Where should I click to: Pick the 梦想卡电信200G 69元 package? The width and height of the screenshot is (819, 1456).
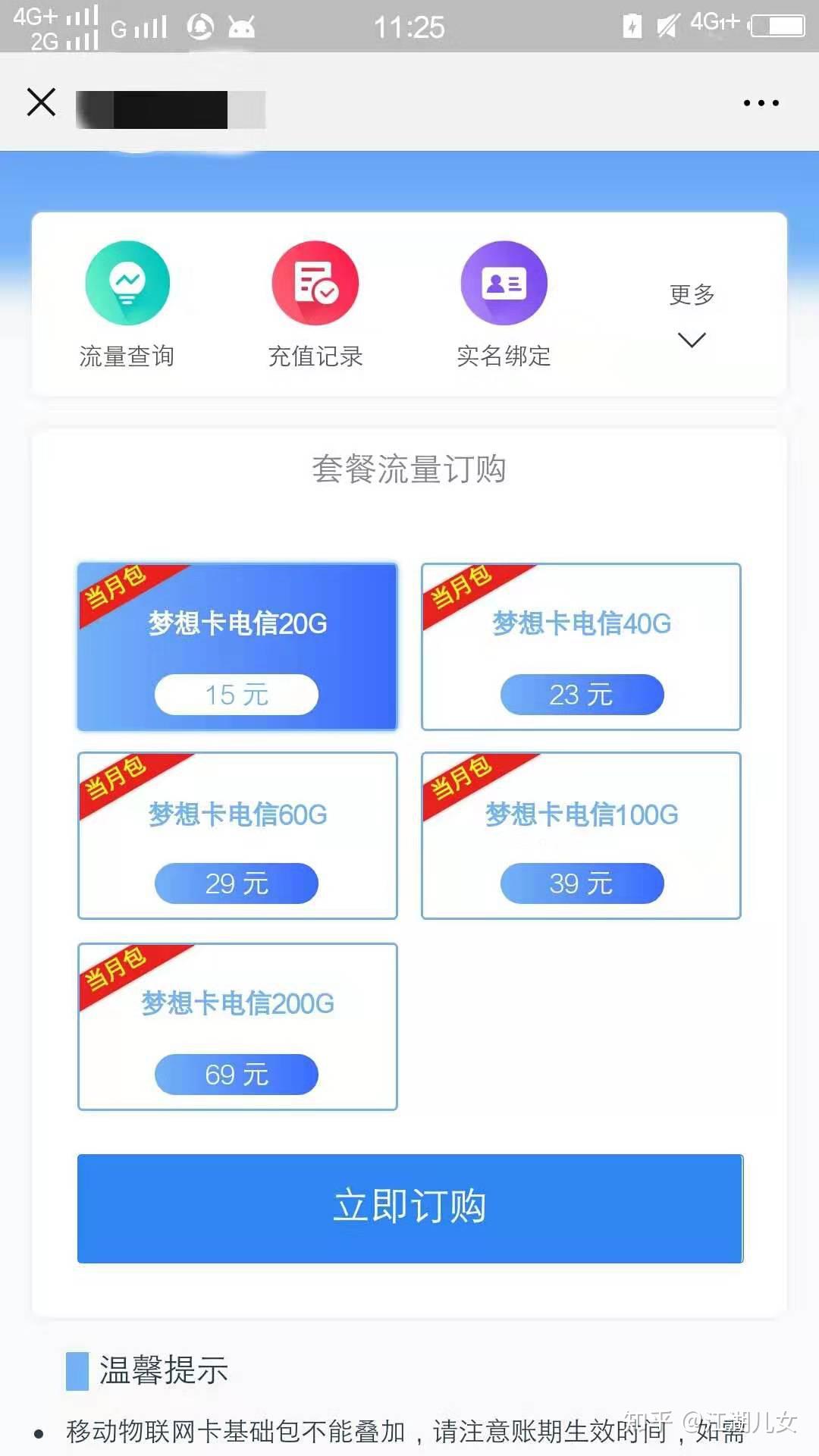pyautogui.click(x=237, y=1027)
